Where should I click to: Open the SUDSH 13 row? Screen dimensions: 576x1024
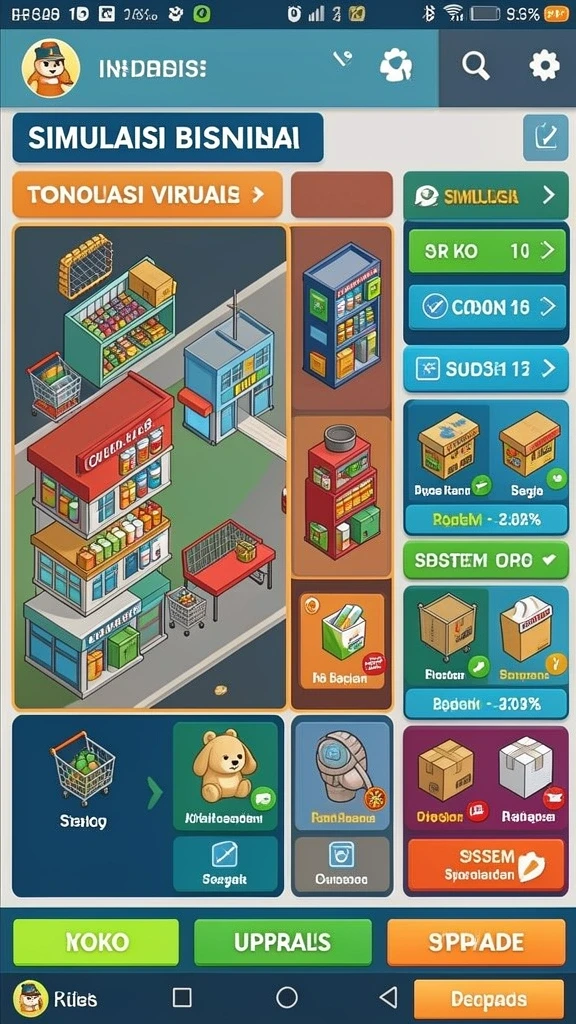point(486,368)
